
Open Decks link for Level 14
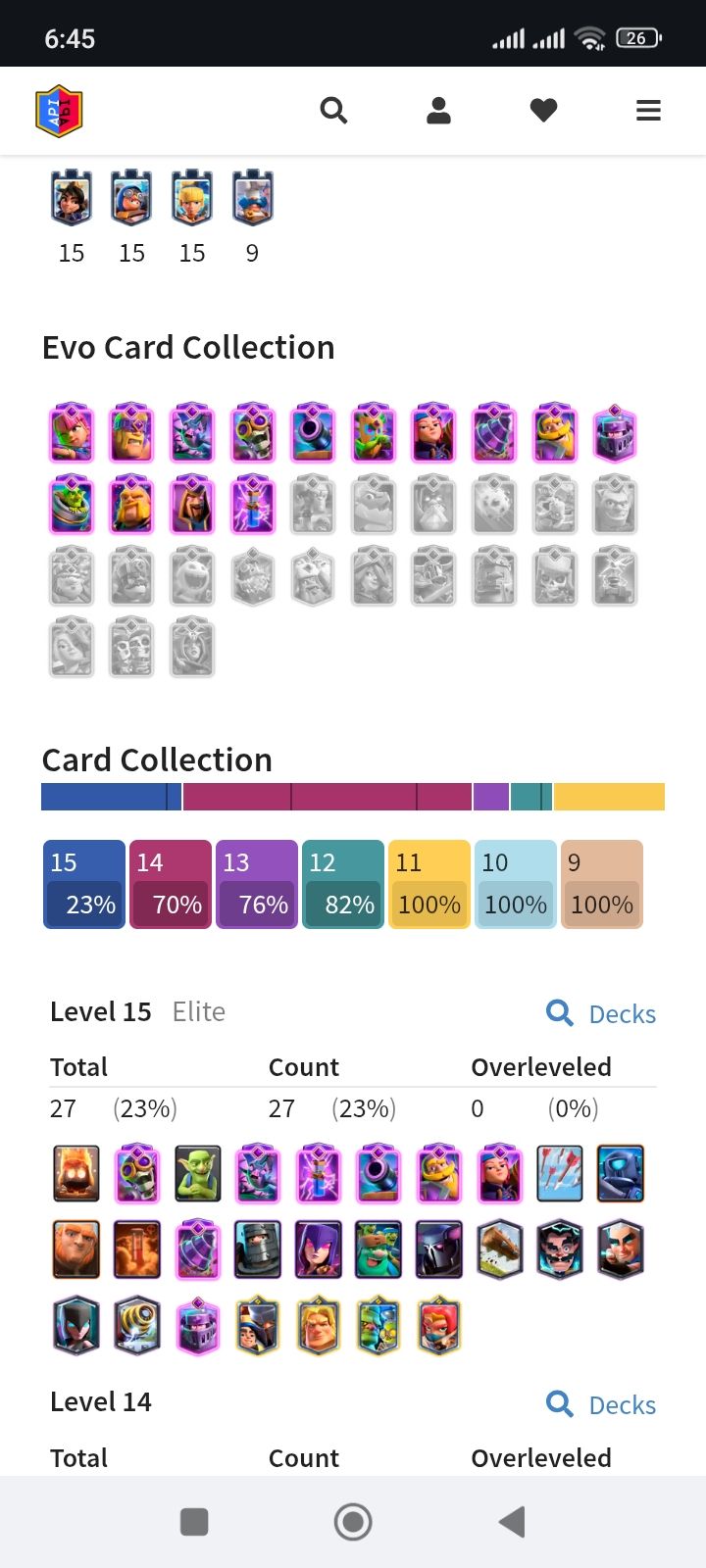[x=601, y=1404]
